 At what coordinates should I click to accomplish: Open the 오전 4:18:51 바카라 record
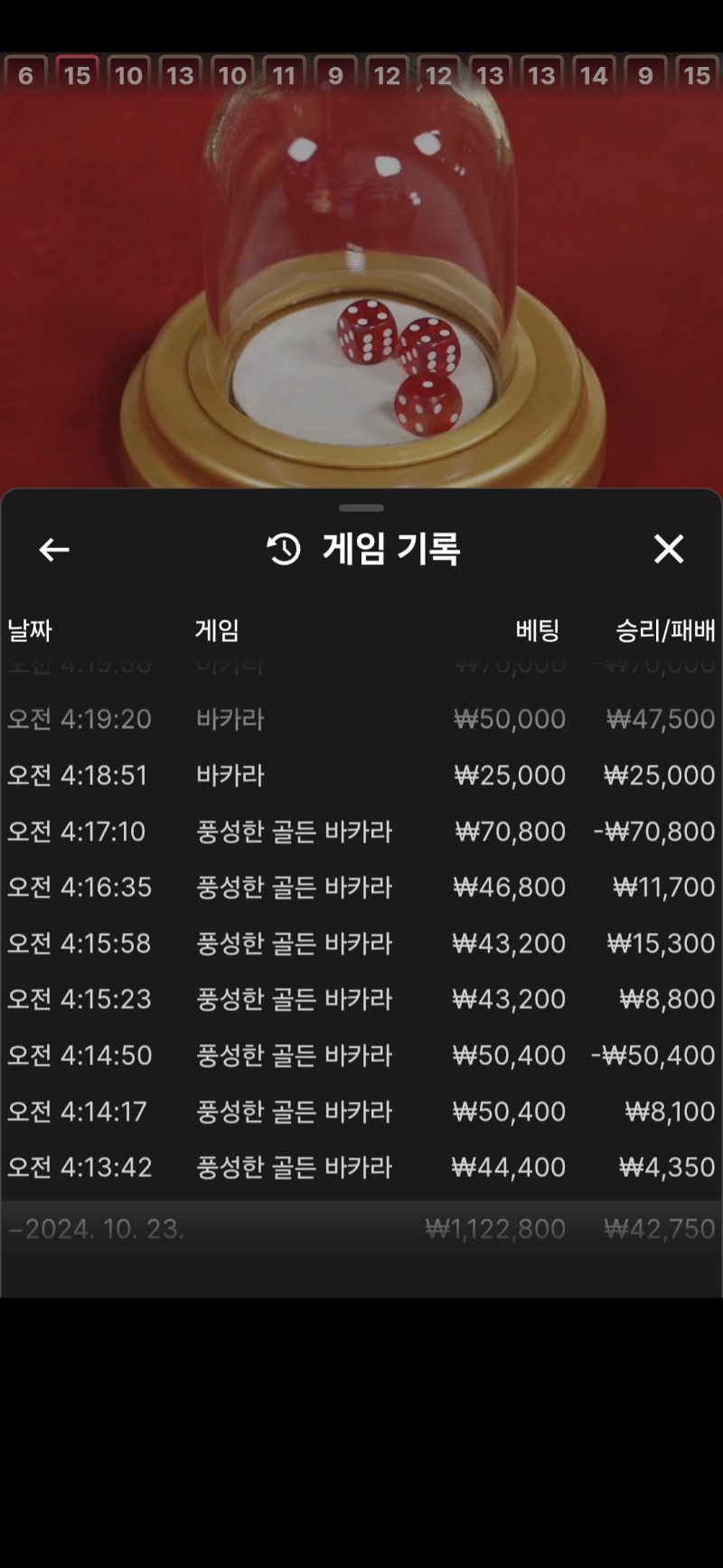(361, 775)
